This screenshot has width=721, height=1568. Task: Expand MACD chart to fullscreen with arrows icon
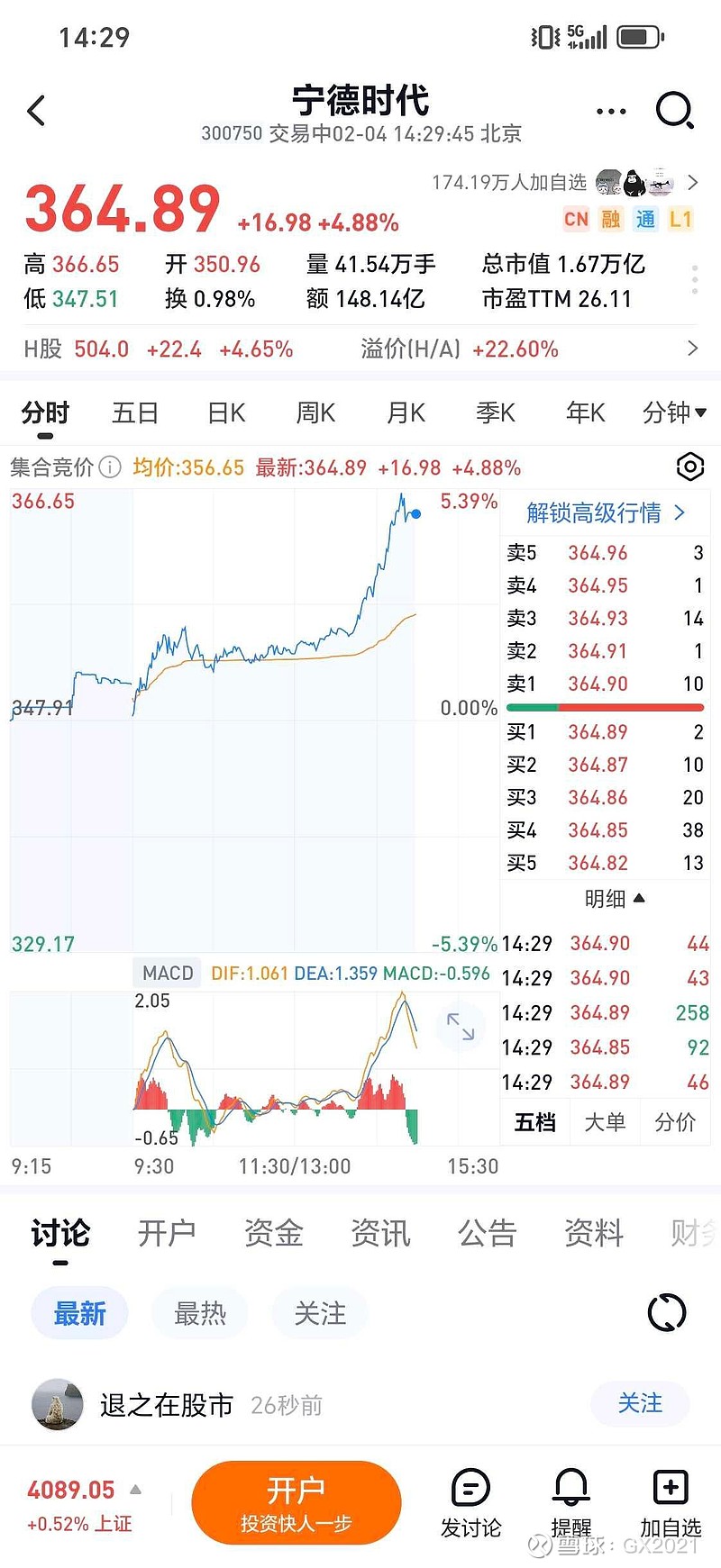(x=461, y=1025)
